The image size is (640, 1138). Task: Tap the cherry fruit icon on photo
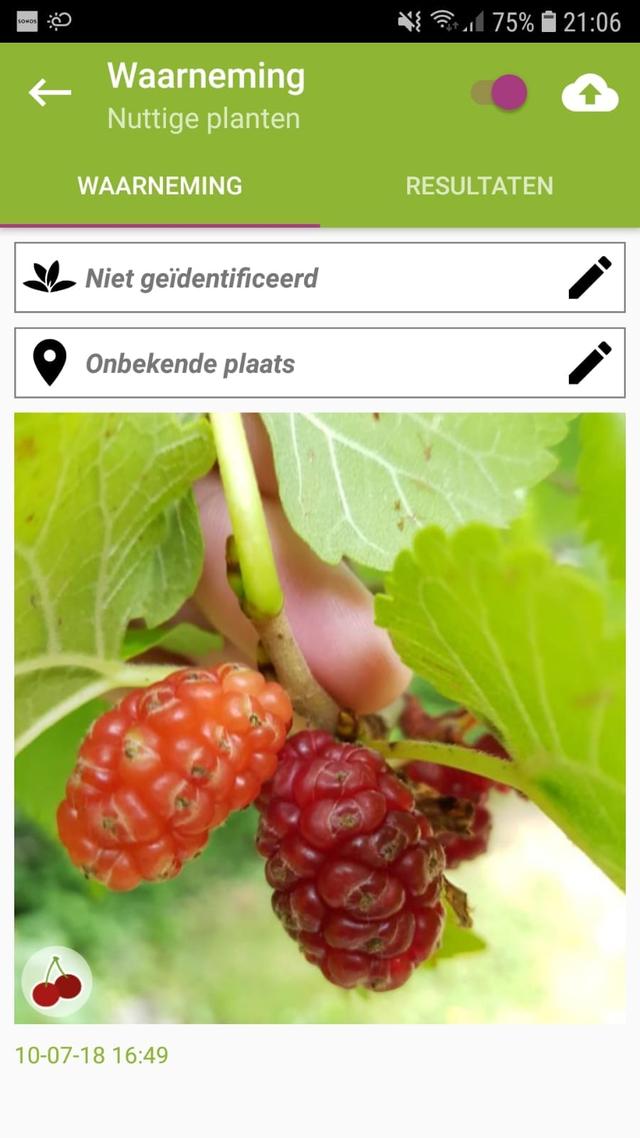(x=57, y=982)
